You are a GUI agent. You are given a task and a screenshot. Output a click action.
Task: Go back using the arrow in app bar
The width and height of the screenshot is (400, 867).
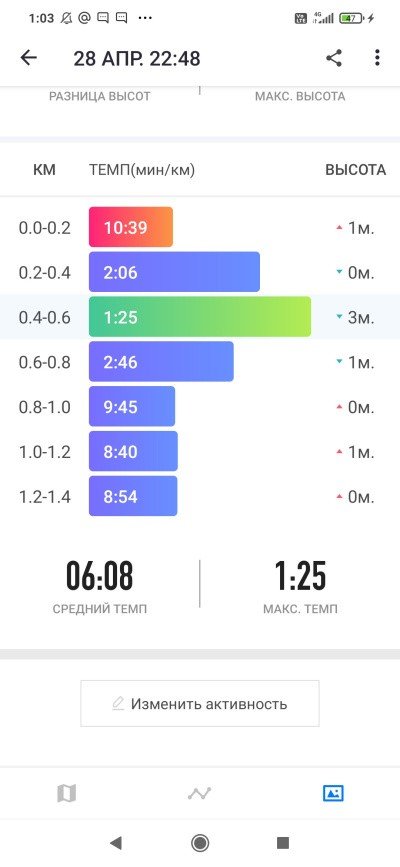coord(28,58)
